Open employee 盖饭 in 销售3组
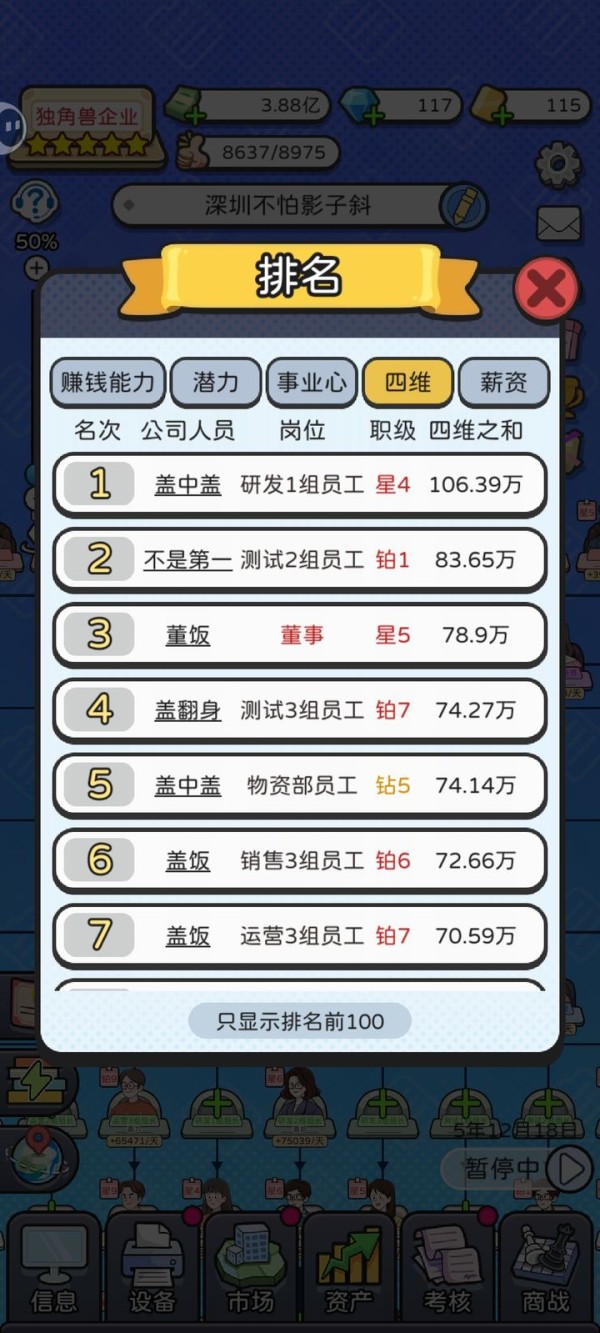The image size is (600, 1333). (188, 860)
